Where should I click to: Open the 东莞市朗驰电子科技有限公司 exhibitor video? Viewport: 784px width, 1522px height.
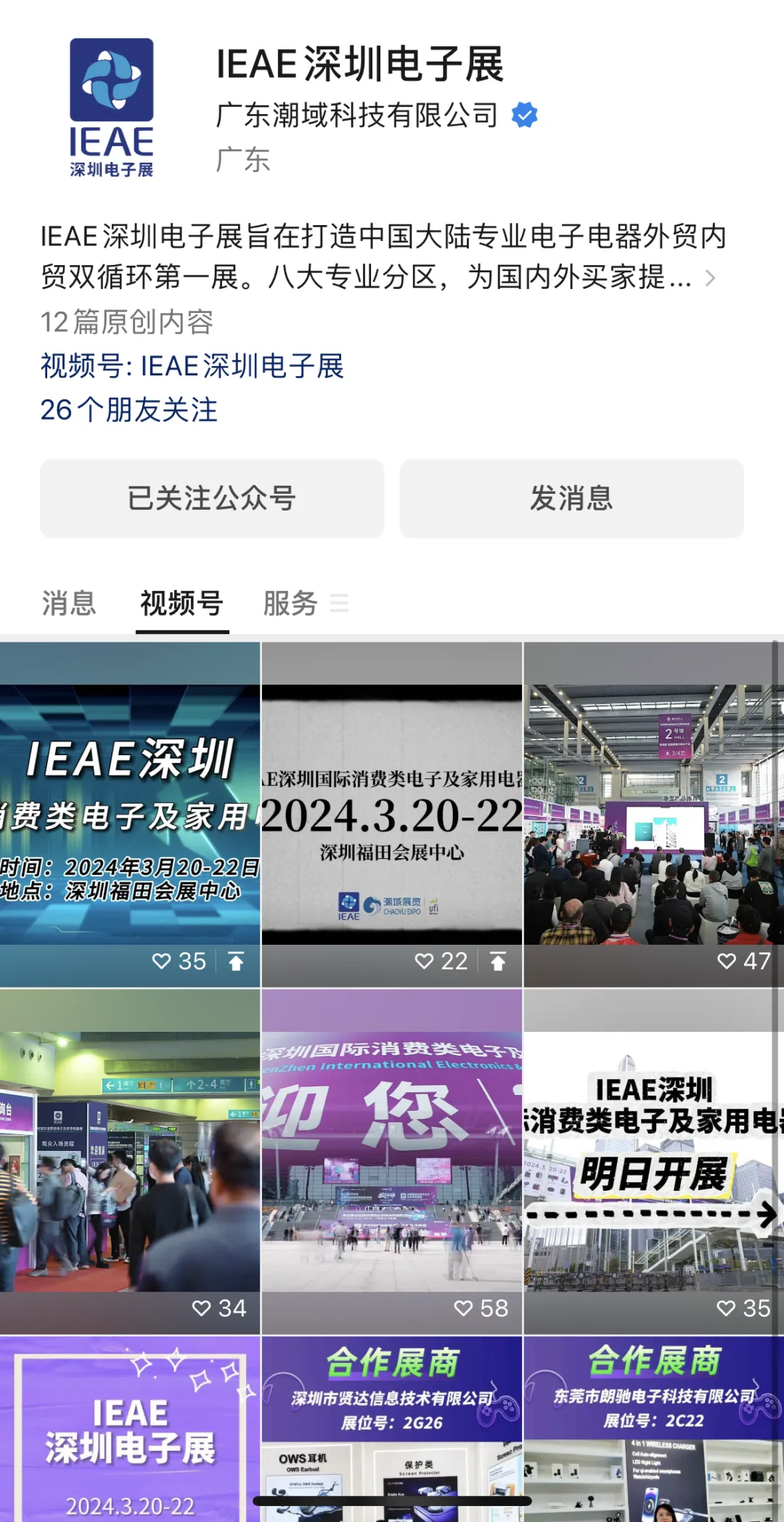tap(653, 1427)
